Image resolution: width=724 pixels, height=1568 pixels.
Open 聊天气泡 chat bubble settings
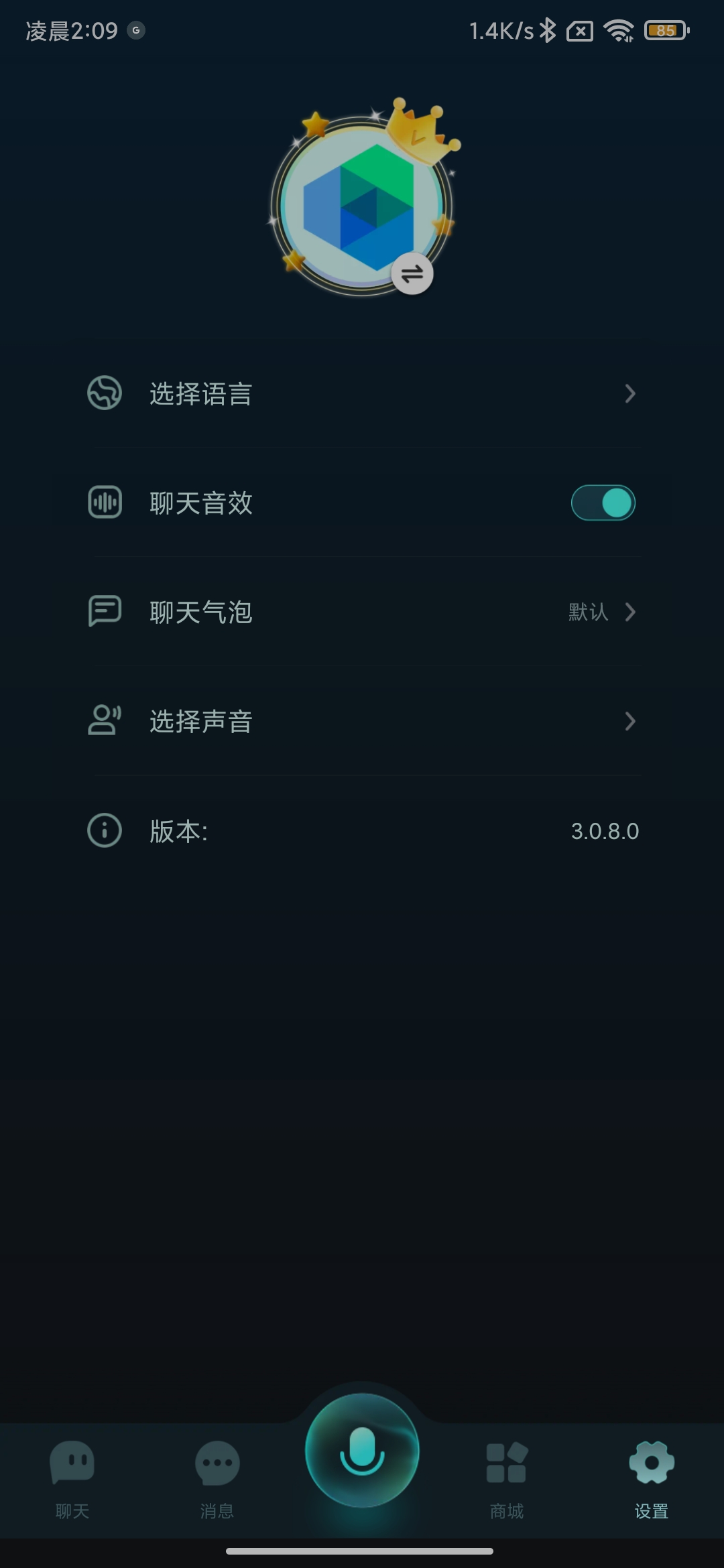[362, 612]
